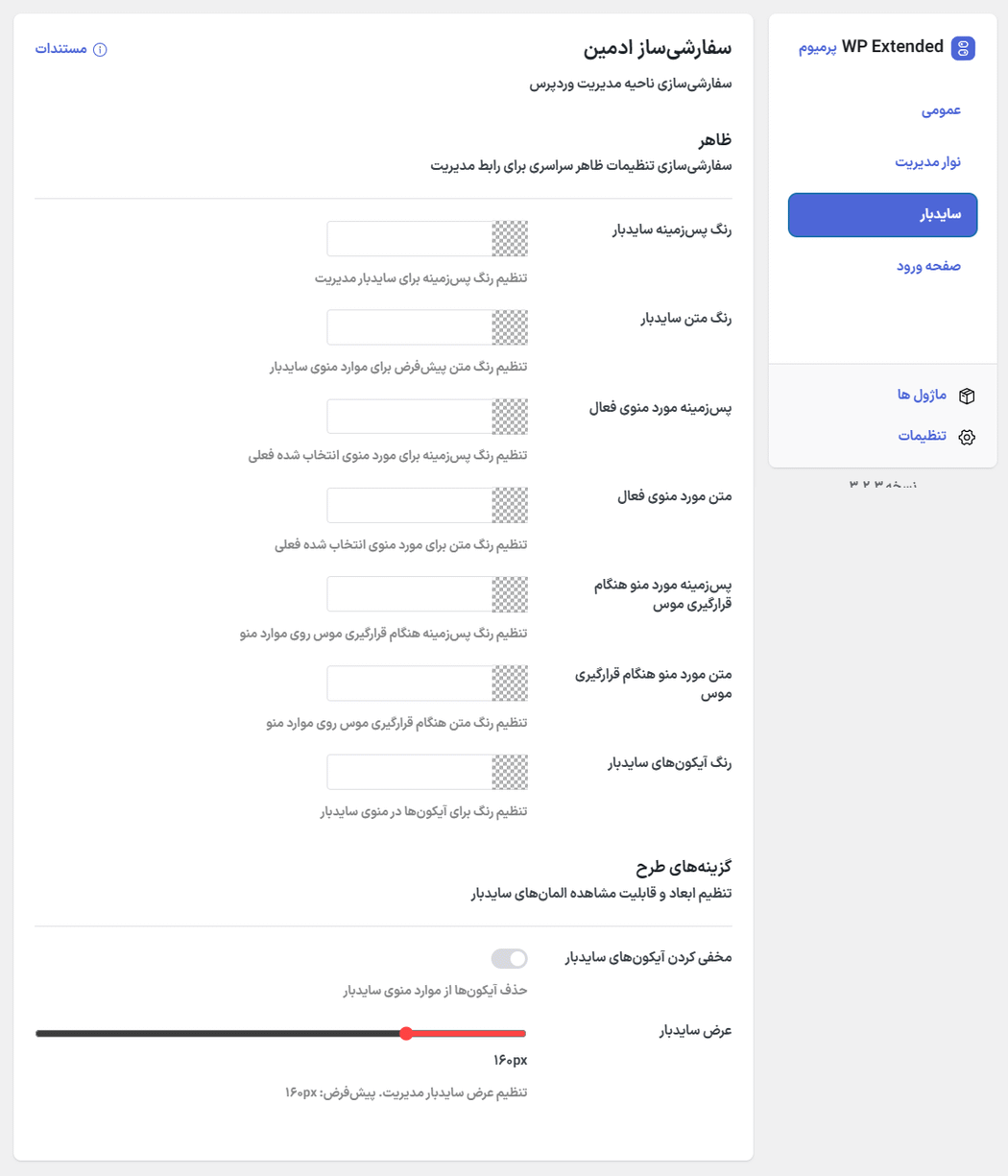The image size is (1008, 1176).
Task: Select the highlighted سایدبار section
Action: (882, 214)
